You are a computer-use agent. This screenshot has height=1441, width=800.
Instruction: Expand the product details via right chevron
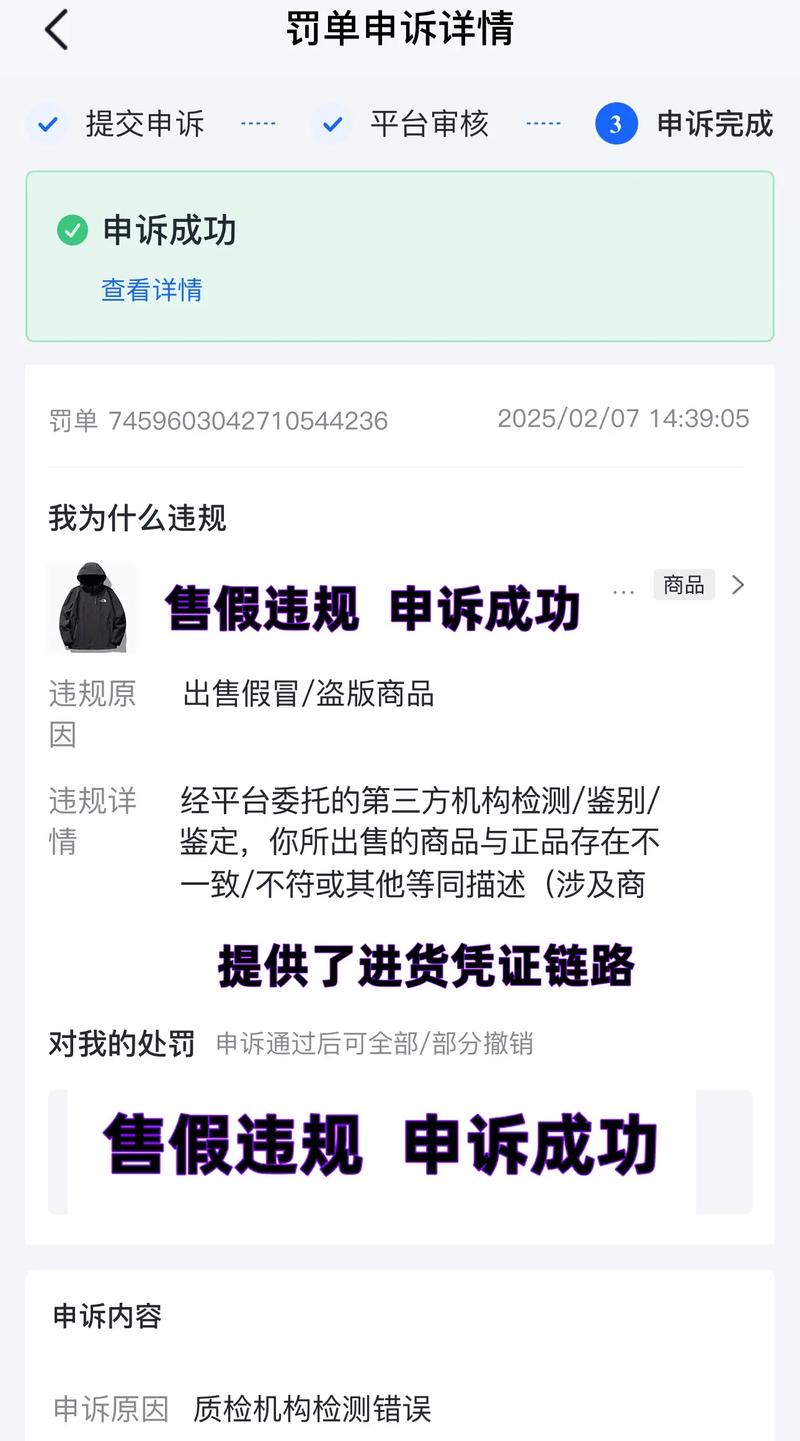coord(740,586)
